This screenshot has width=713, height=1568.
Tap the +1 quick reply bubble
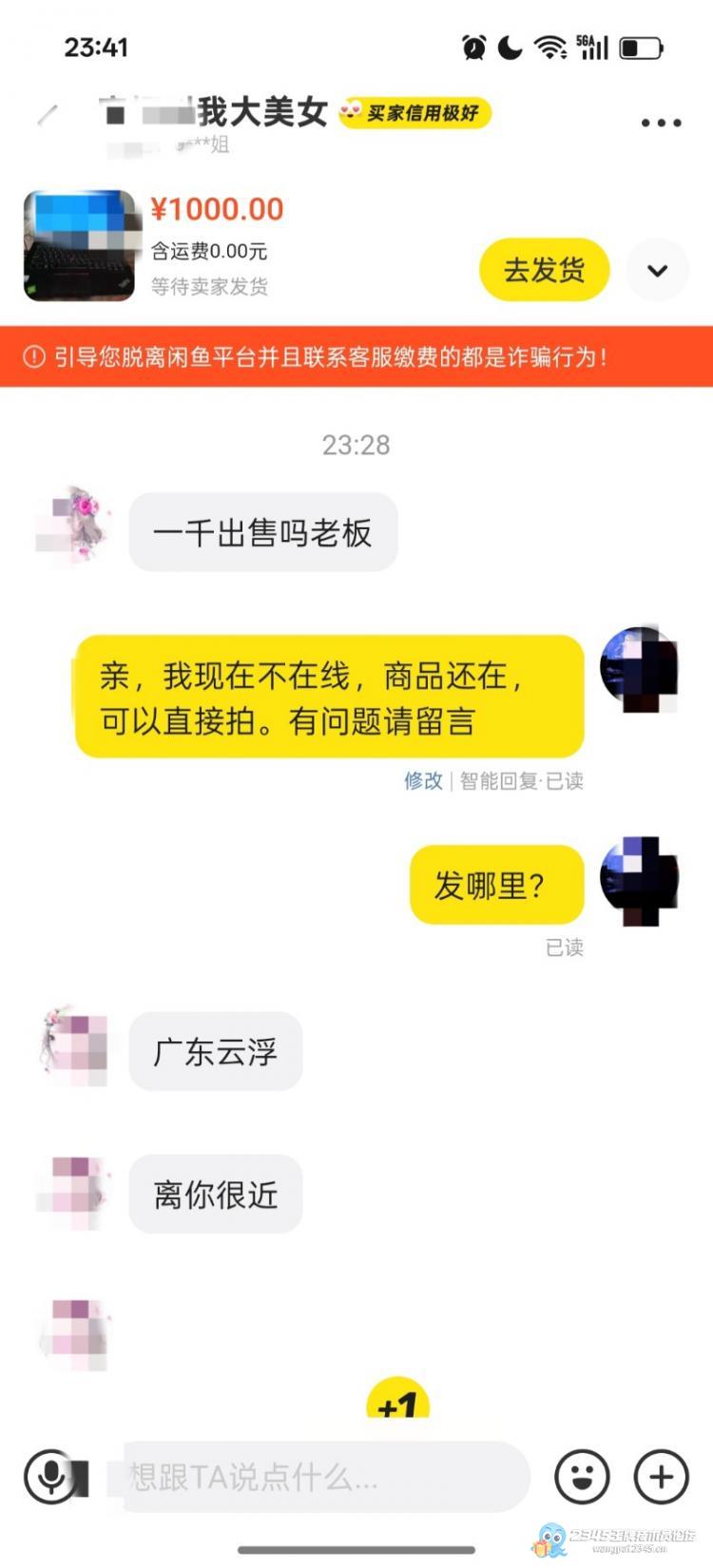(398, 1402)
